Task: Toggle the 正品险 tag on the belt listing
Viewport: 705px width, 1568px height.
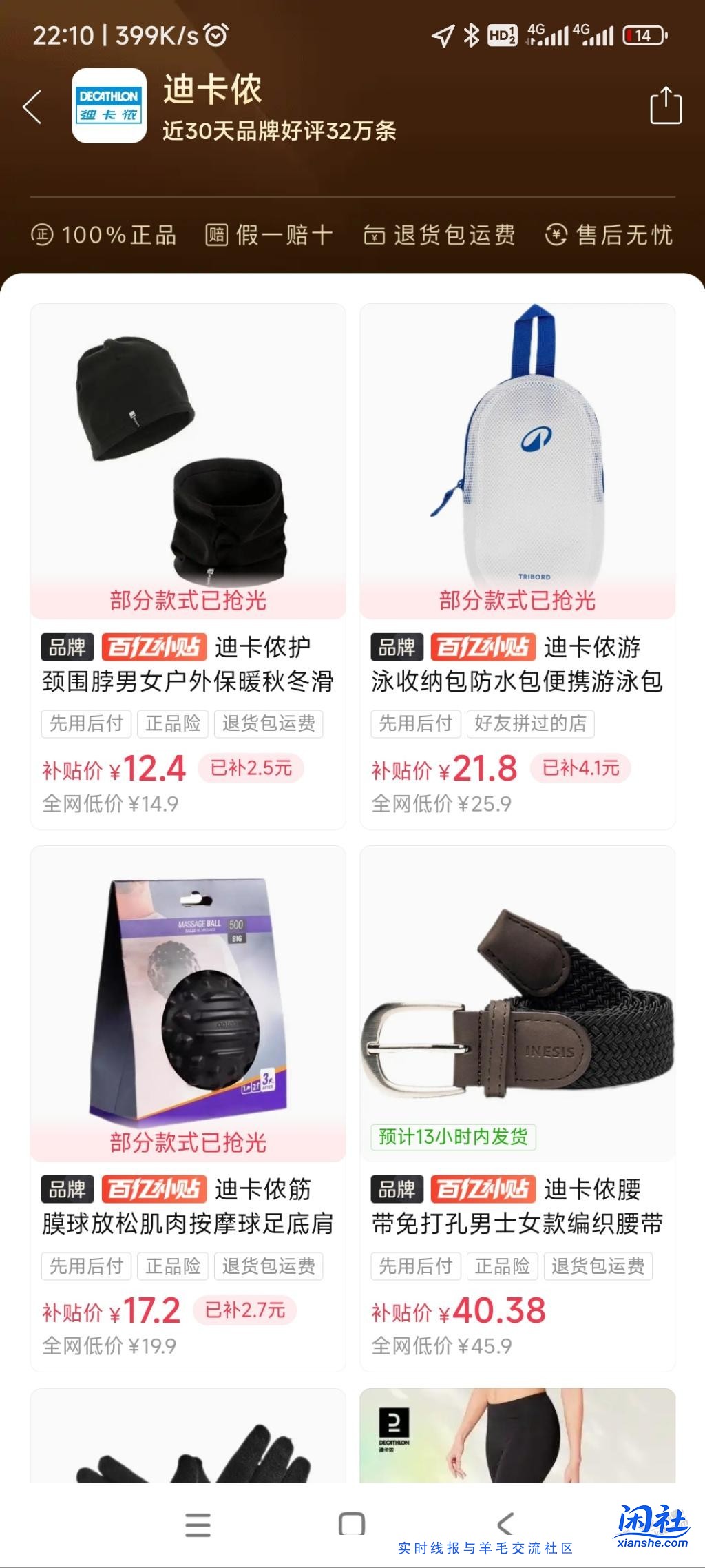Action: 503,1266
